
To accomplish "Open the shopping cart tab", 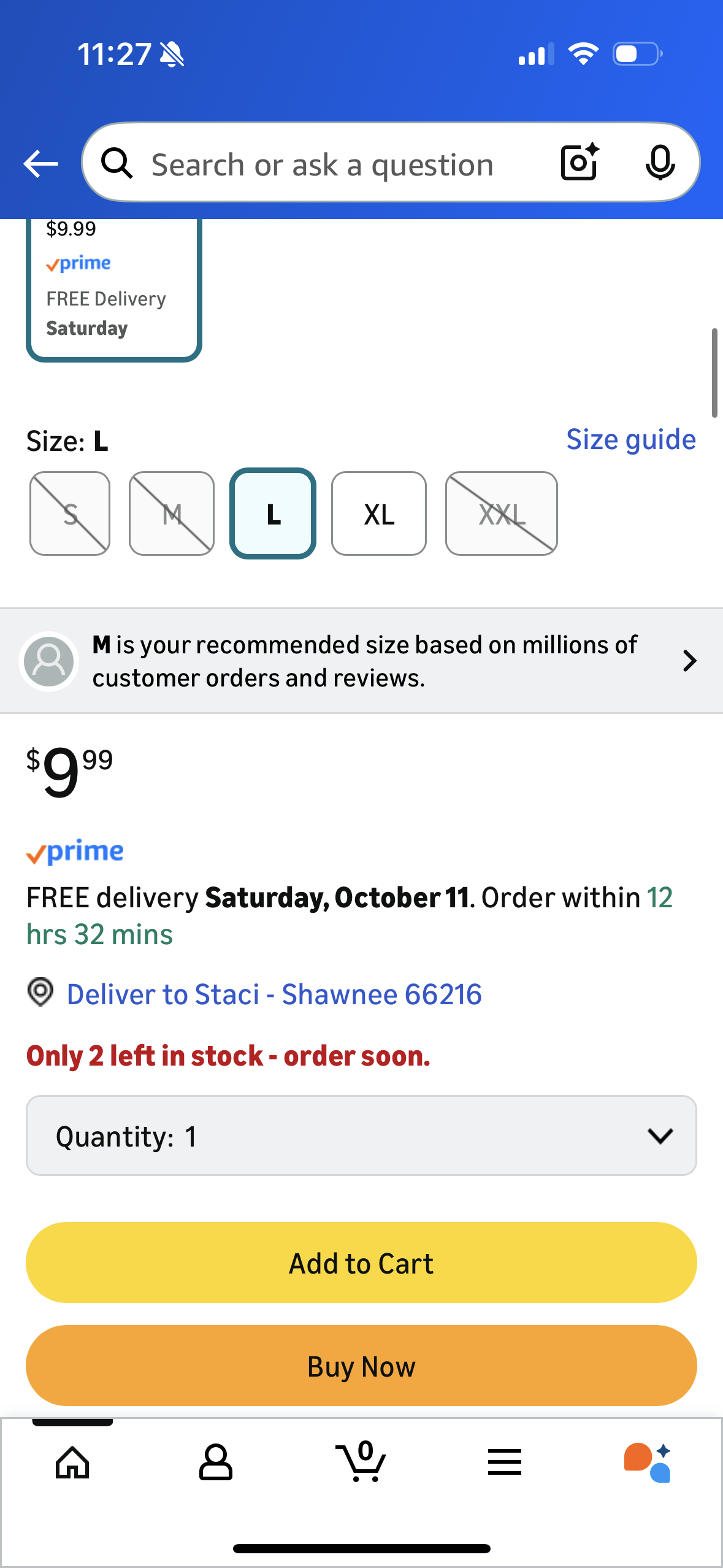I will tap(361, 1462).
